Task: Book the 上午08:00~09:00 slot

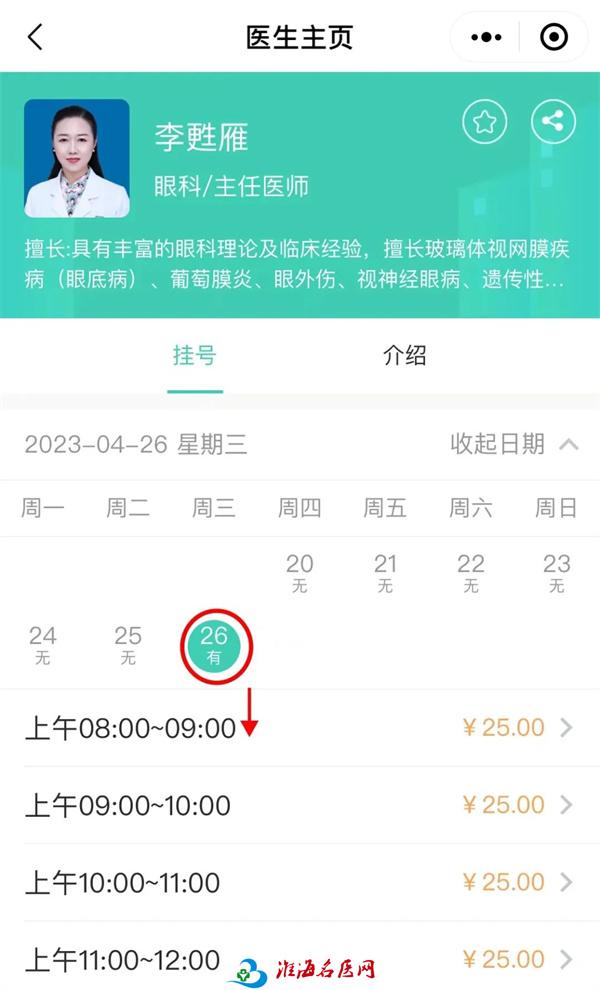Action: click(x=300, y=728)
